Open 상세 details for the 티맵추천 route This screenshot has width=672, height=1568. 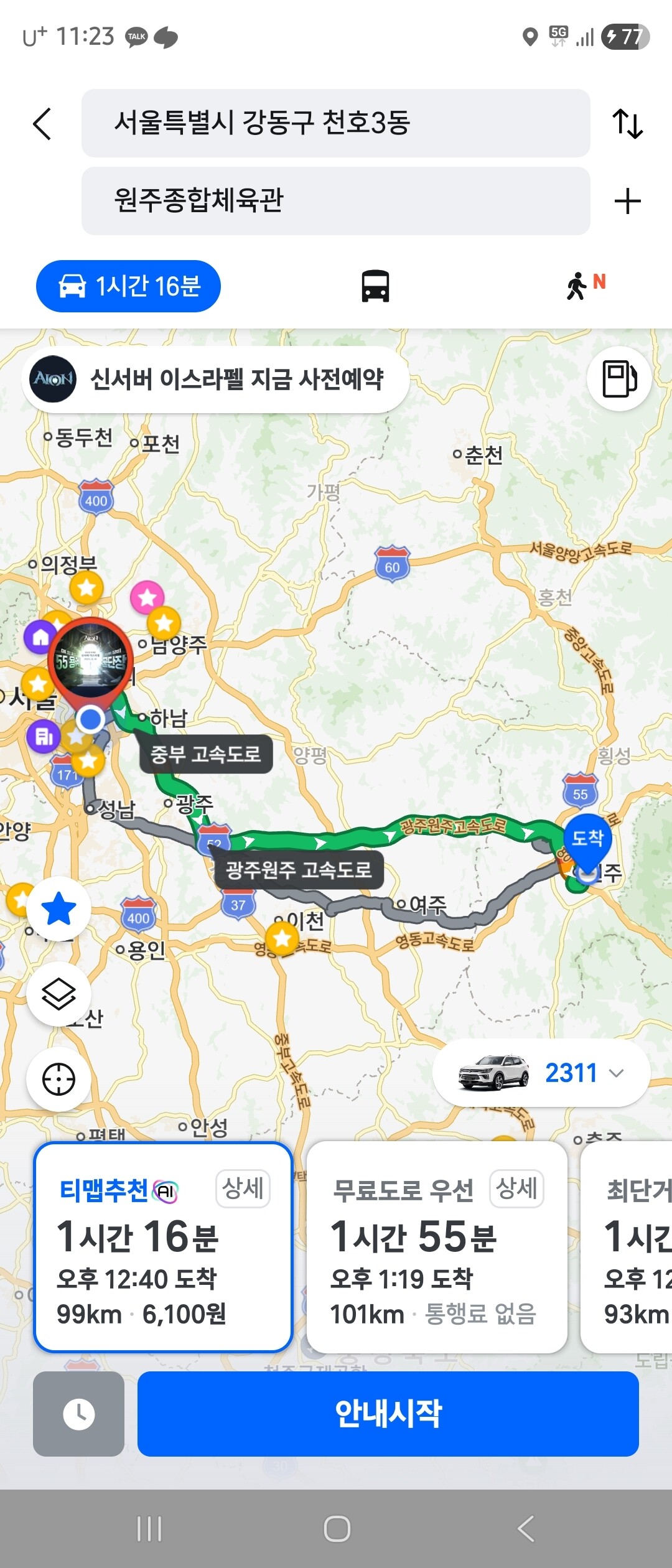click(243, 1188)
